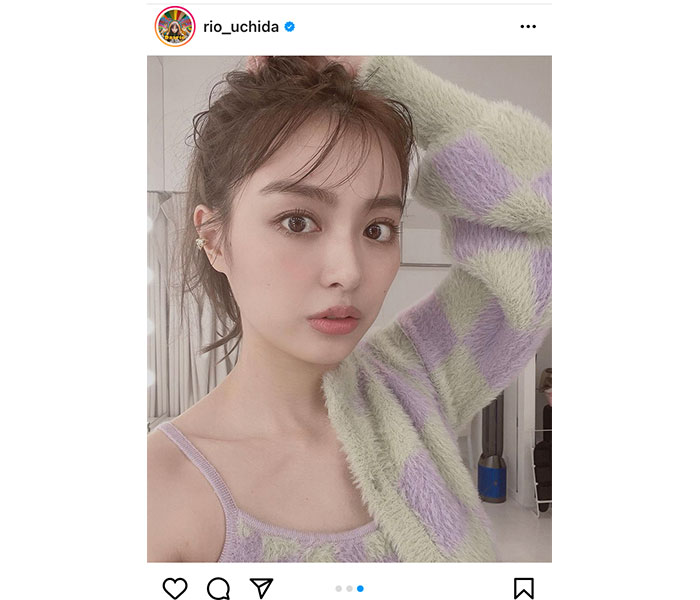Screen dimensions: 700x600
Task: Open the rio_uchida username link
Action: coord(241,27)
